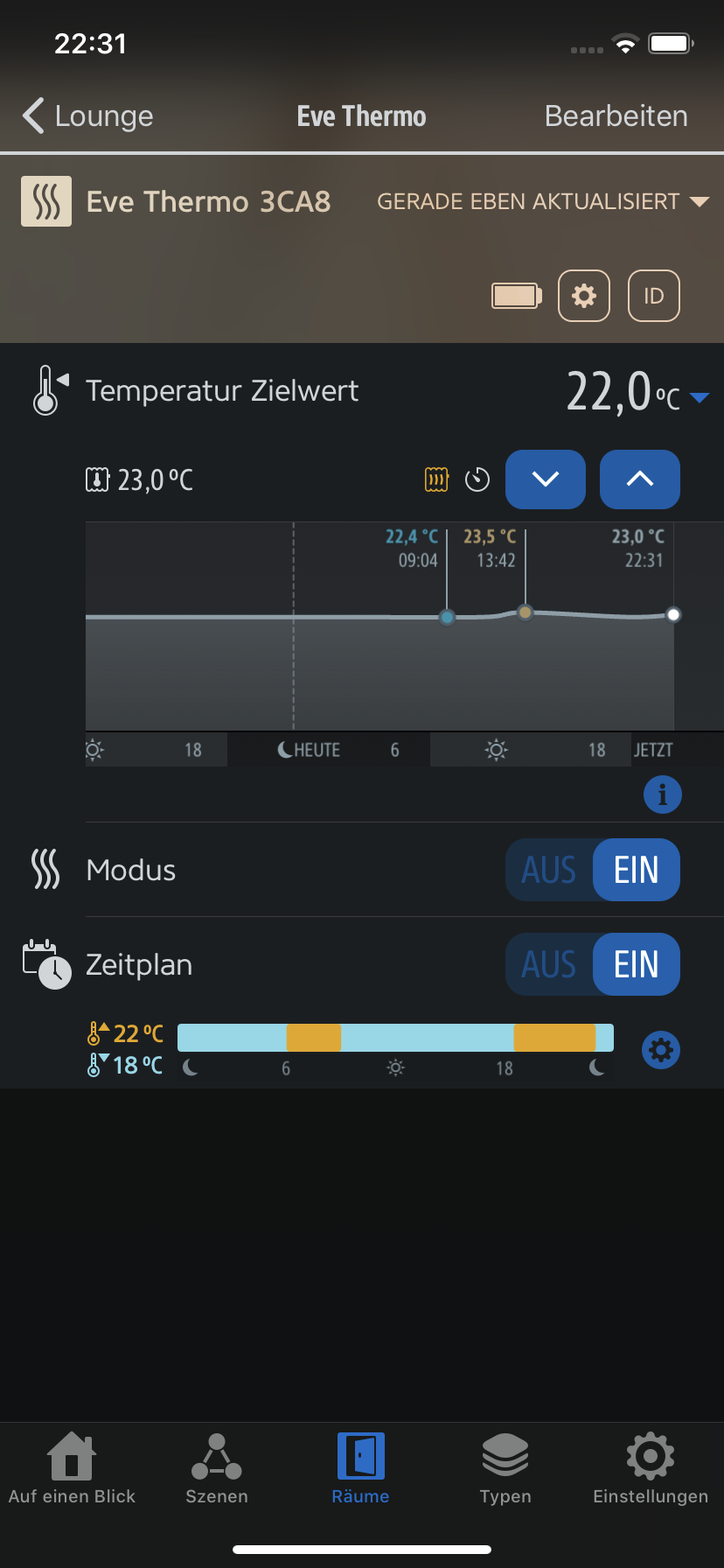Screen dimensions: 724x1568
Task: Select the Räume tab
Action: [x=360, y=1470]
